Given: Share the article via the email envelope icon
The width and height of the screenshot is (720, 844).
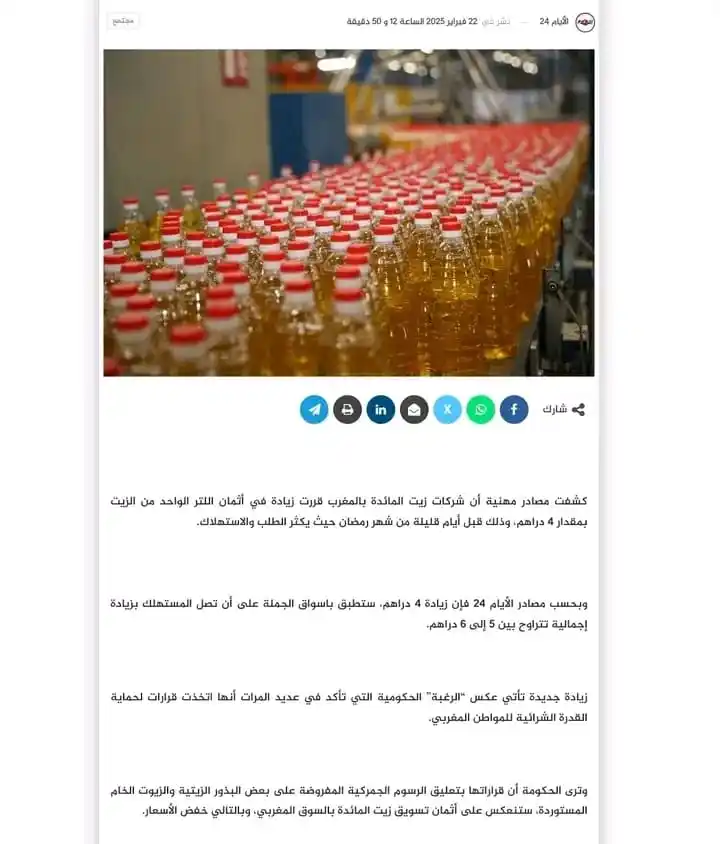Looking at the screenshot, I should [414, 409].
